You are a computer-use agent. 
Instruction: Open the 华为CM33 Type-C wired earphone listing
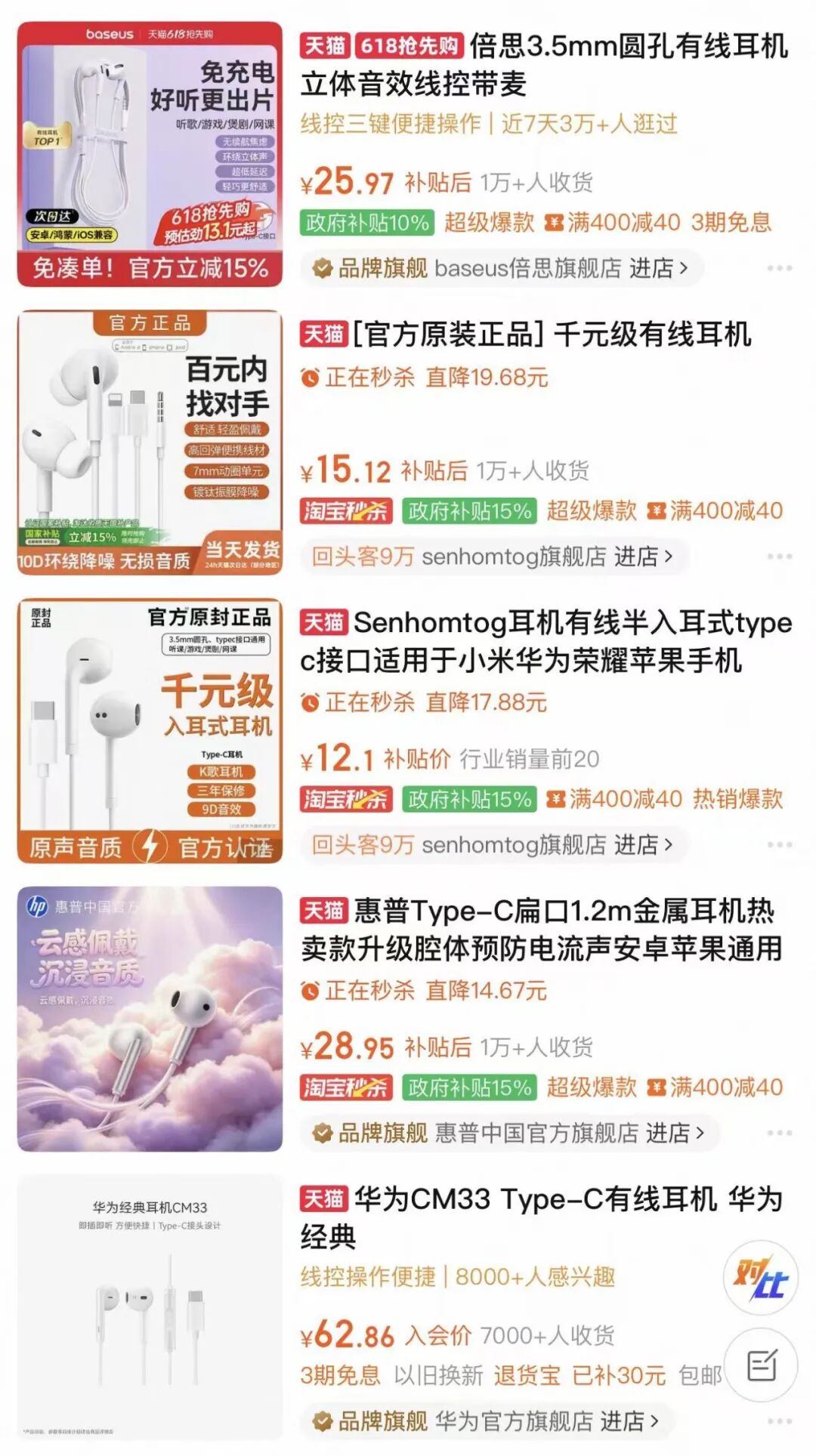(541, 1217)
